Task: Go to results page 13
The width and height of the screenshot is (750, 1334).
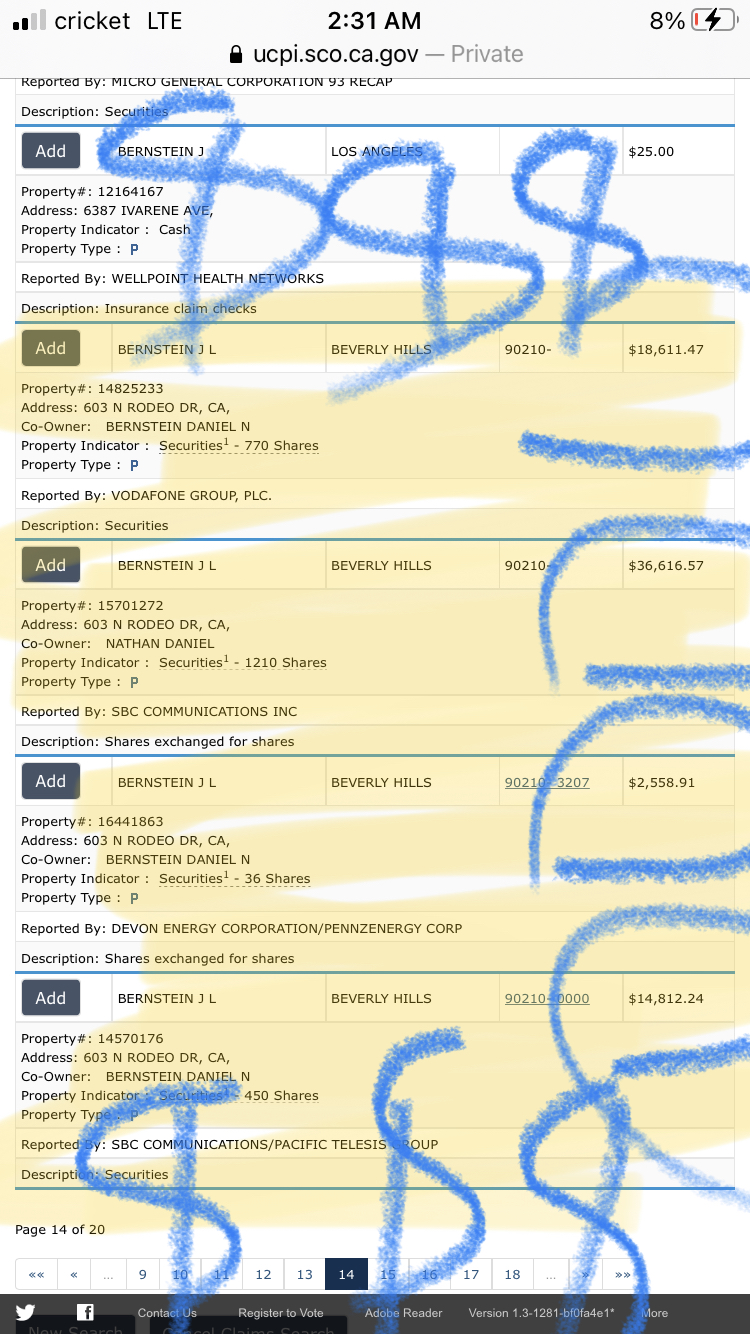Action: (x=305, y=1274)
